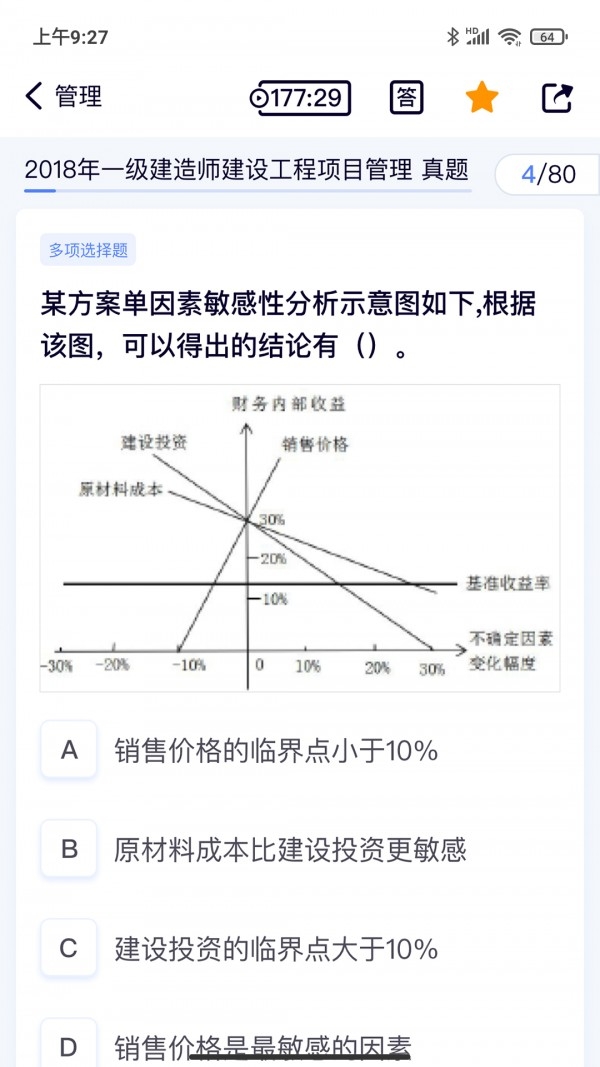Image resolution: width=600 pixels, height=1067 pixels.
Task: Tap the 177:29 countdown timer
Action: pos(300,98)
